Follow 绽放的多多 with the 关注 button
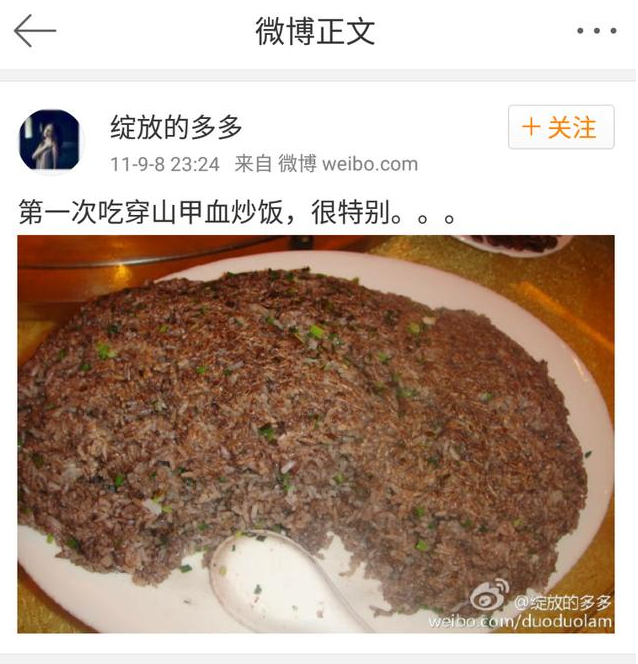This screenshot has width=638, height=664. (560, 128)
